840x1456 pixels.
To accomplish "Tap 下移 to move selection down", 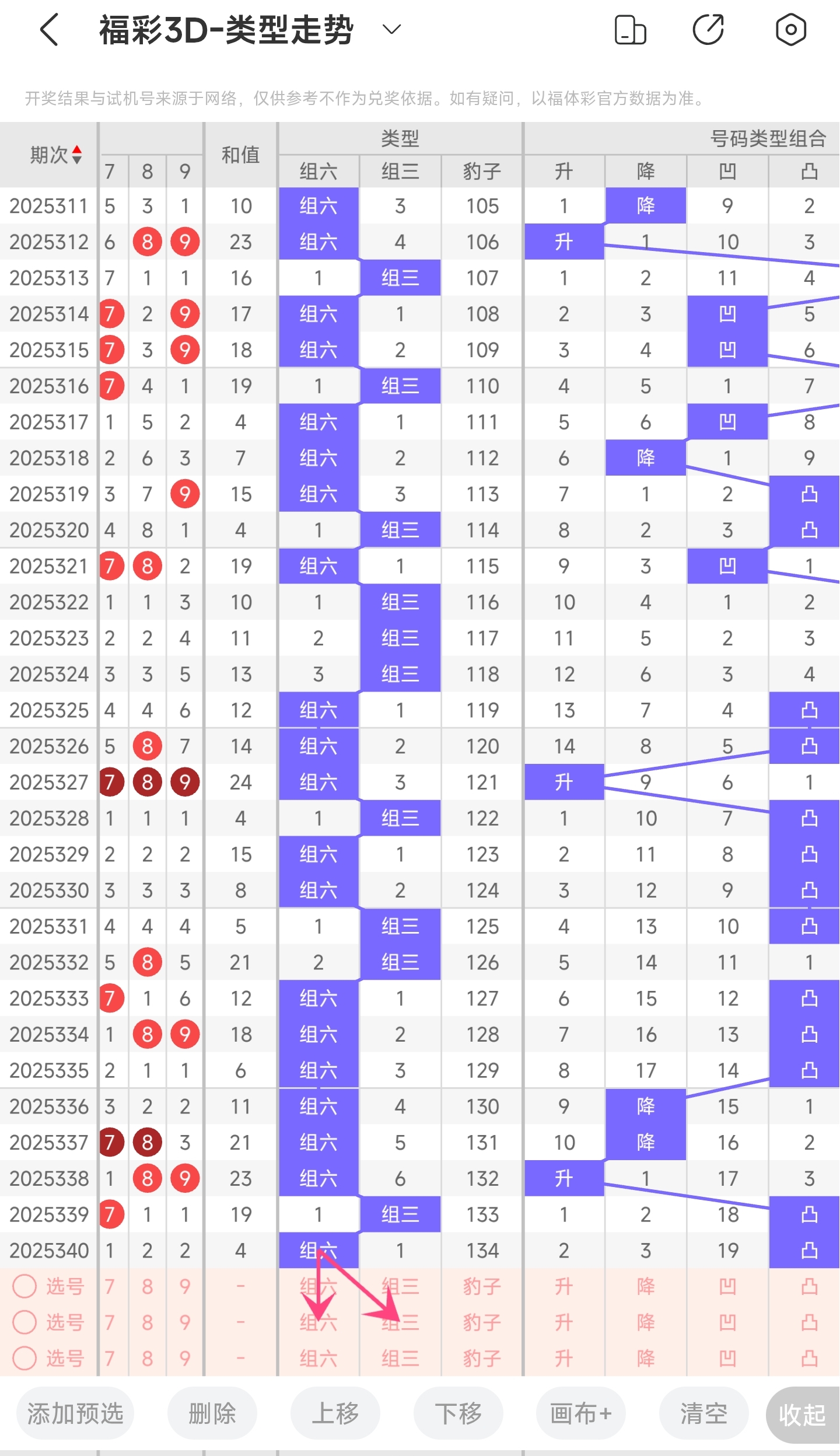I will [459, 1413].
